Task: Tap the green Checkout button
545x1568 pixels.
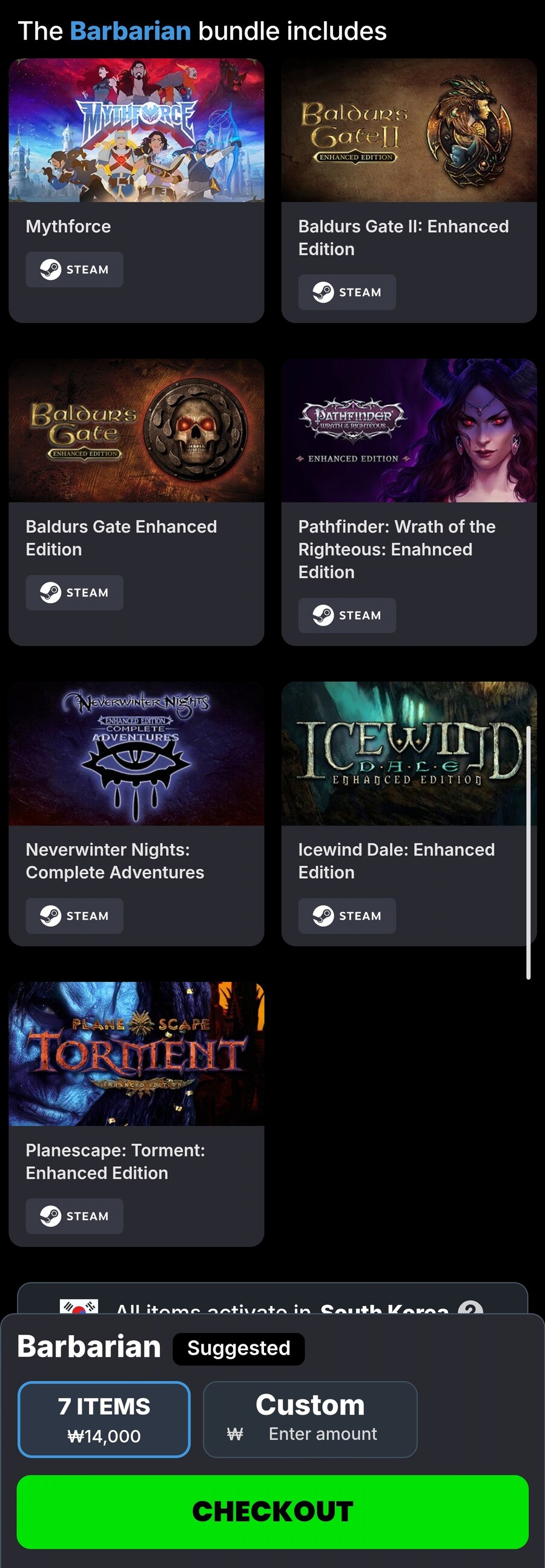Action: 272,1512
